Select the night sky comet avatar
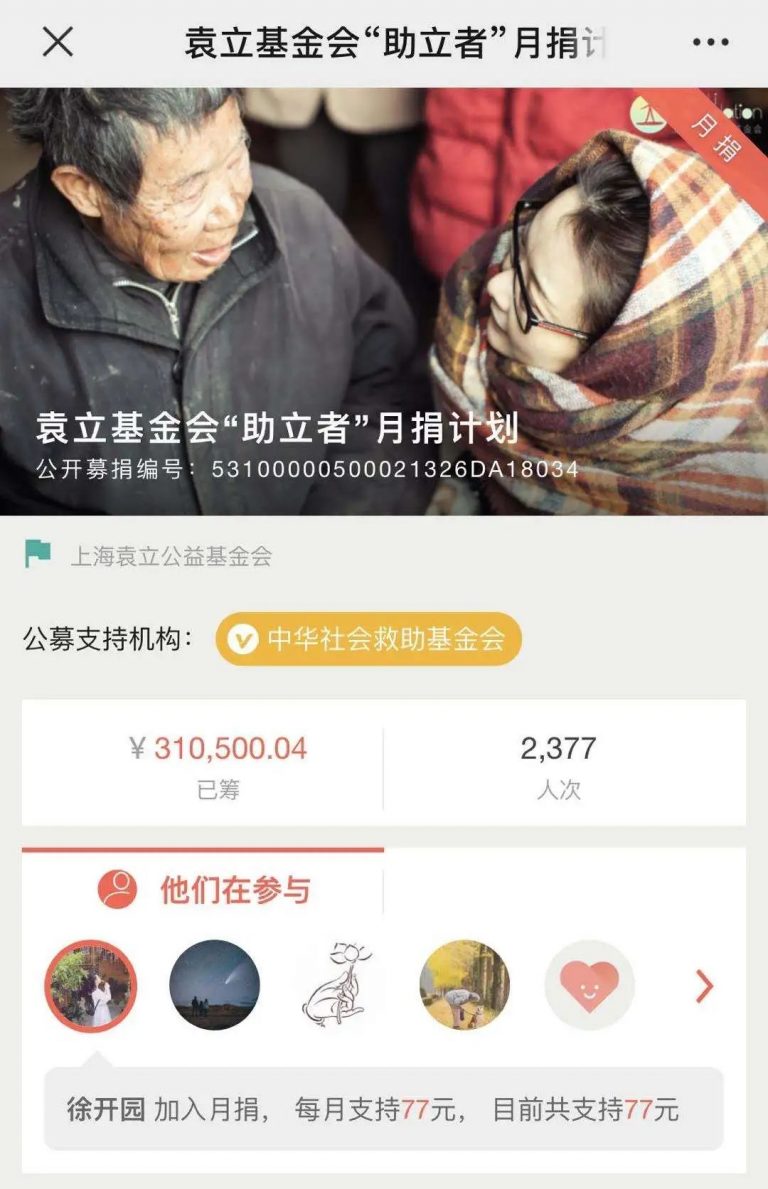The width and height of the screenshot is (768, 1189). (x=214, y=985)
